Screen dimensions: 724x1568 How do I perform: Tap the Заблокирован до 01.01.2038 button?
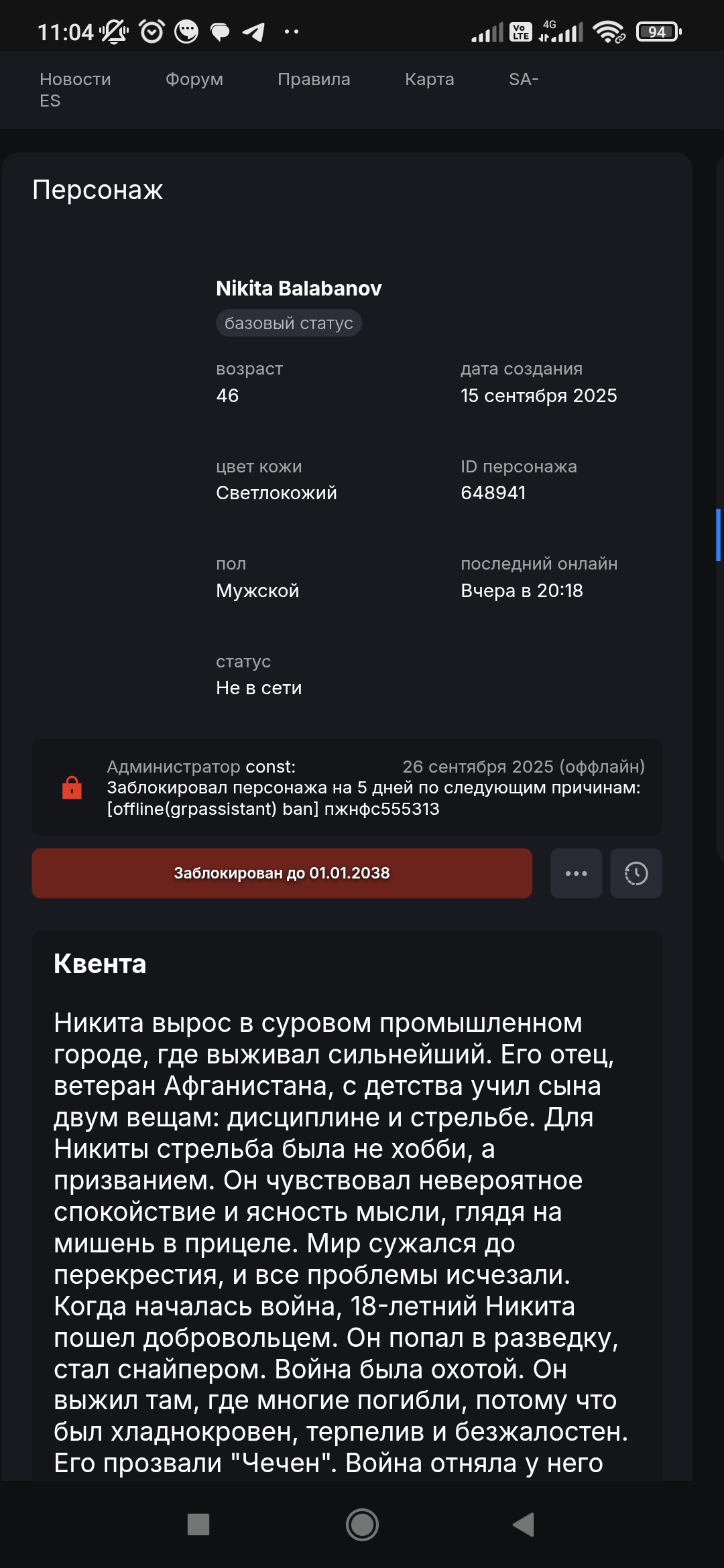pyautogui.click(x=282, y=873)
